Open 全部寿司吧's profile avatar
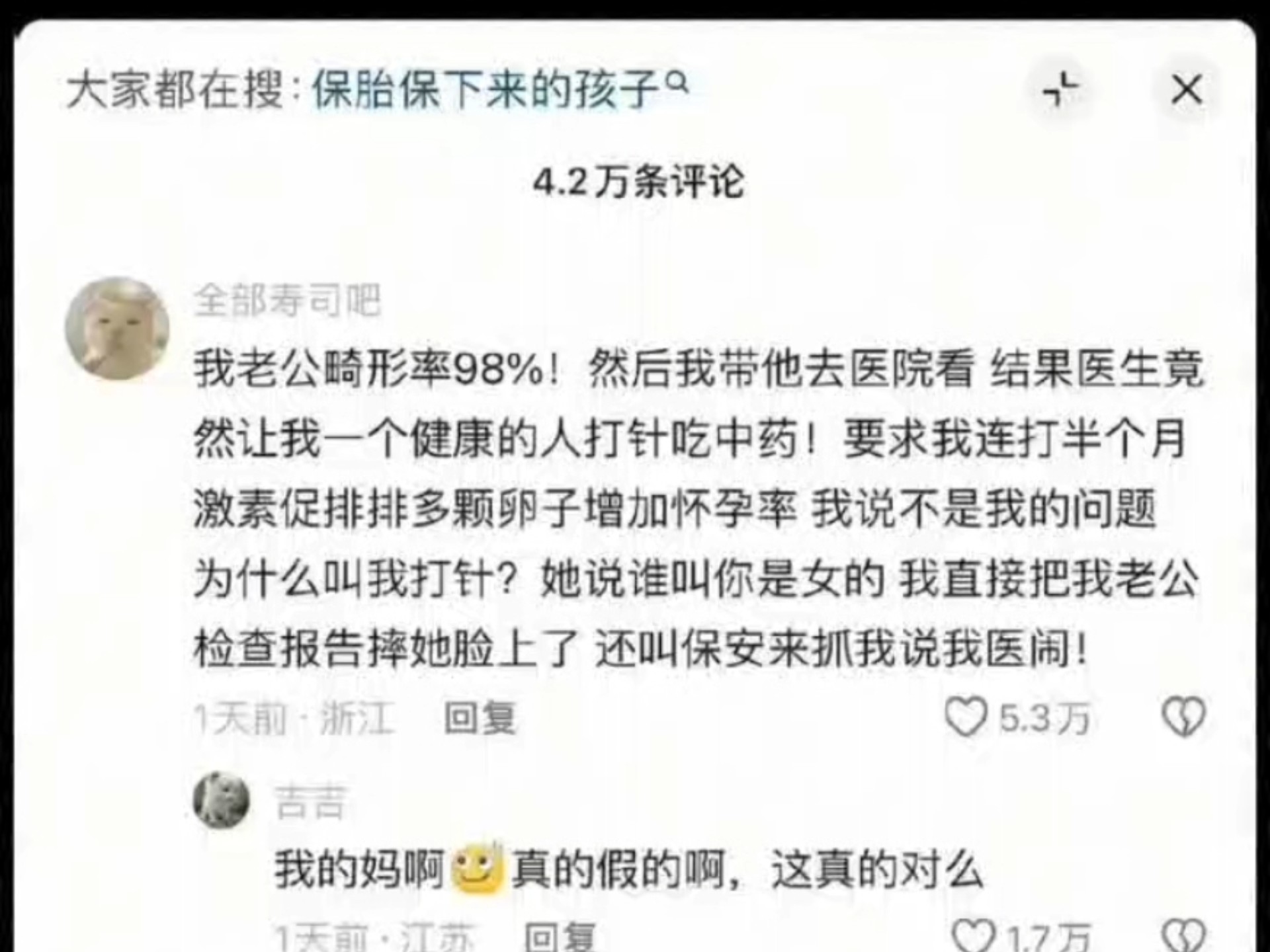 coord(117,329)
